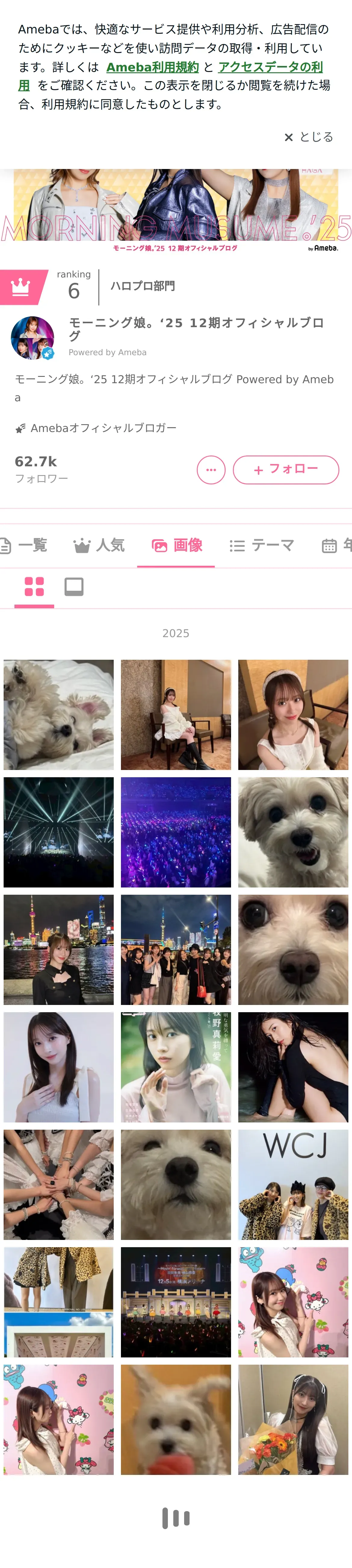Viewport: 352px width, 1568px height.
Task: Open the 横浜アリーナ concert stage photo
Action: 176,1302
